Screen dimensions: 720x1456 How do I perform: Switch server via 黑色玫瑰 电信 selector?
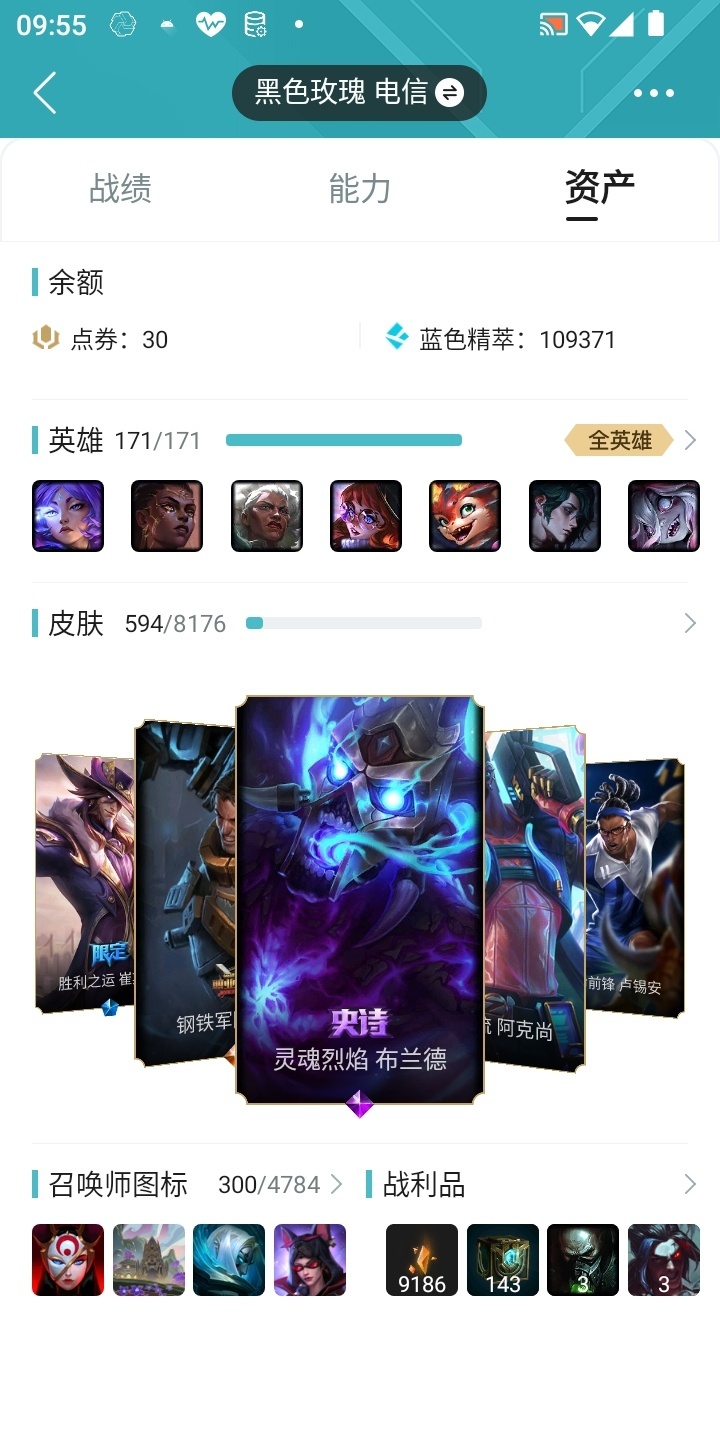359,93
